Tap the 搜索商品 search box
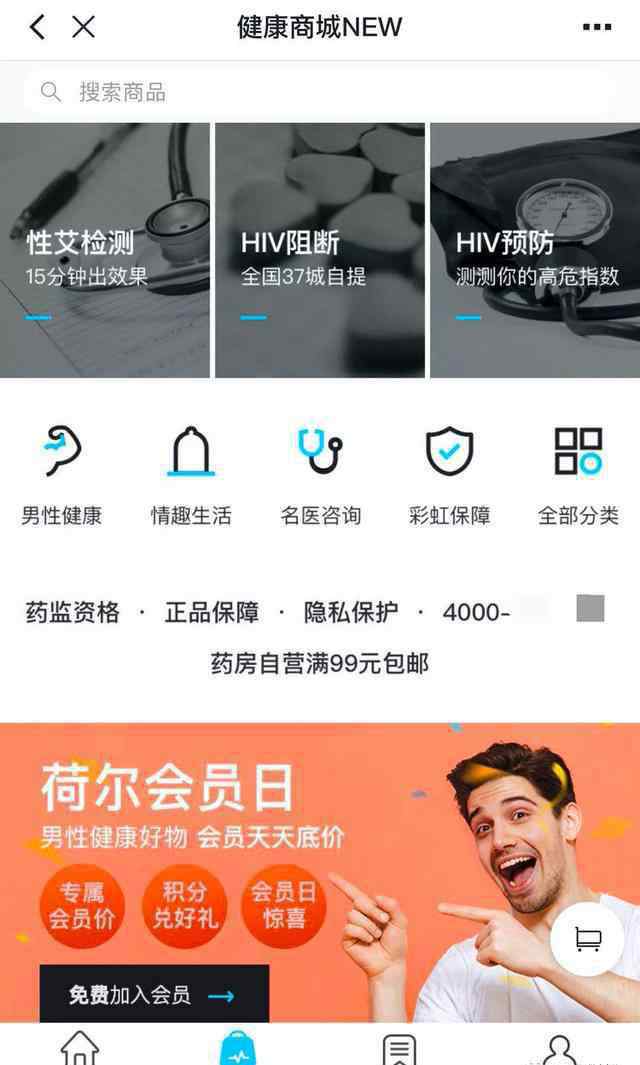 318,93
